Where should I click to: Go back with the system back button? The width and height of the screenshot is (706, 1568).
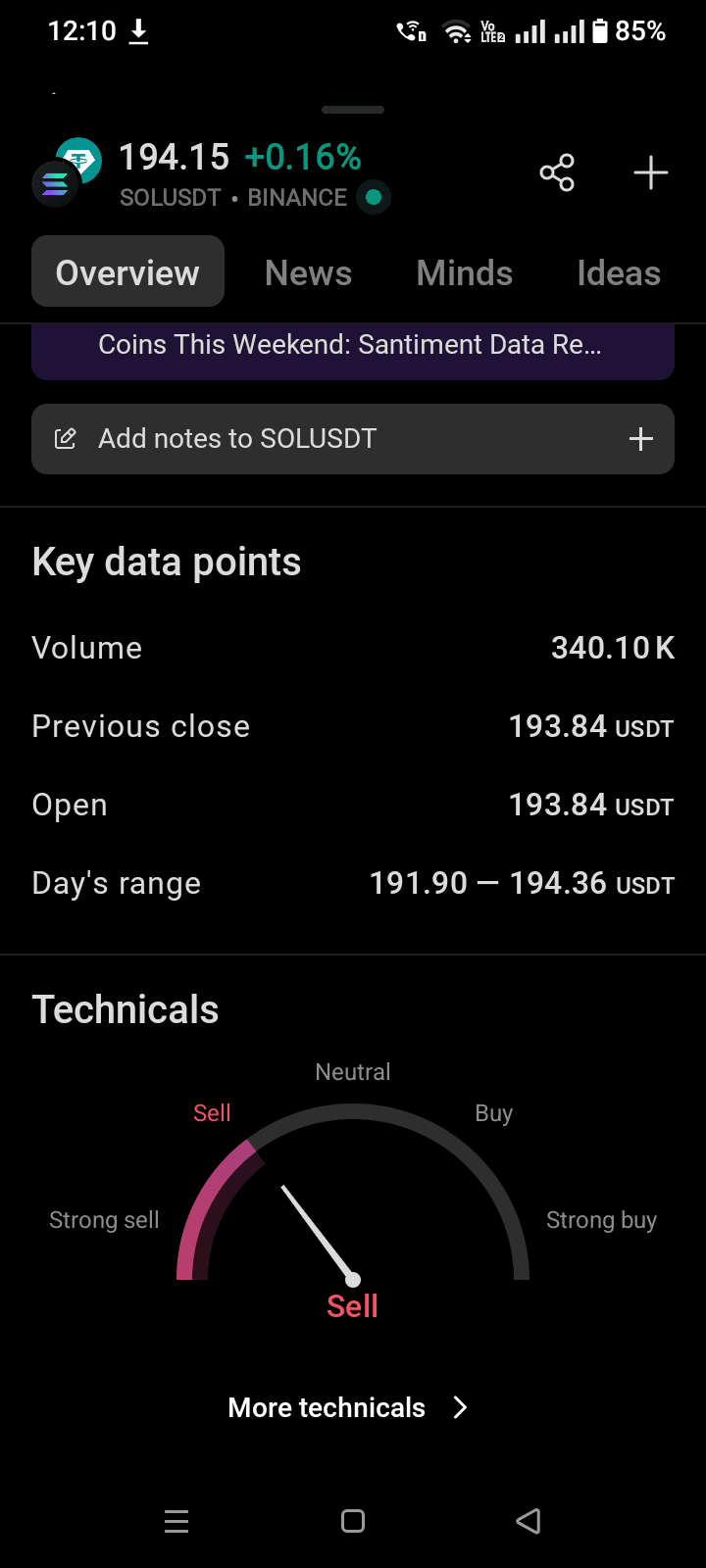(528, 1521)
